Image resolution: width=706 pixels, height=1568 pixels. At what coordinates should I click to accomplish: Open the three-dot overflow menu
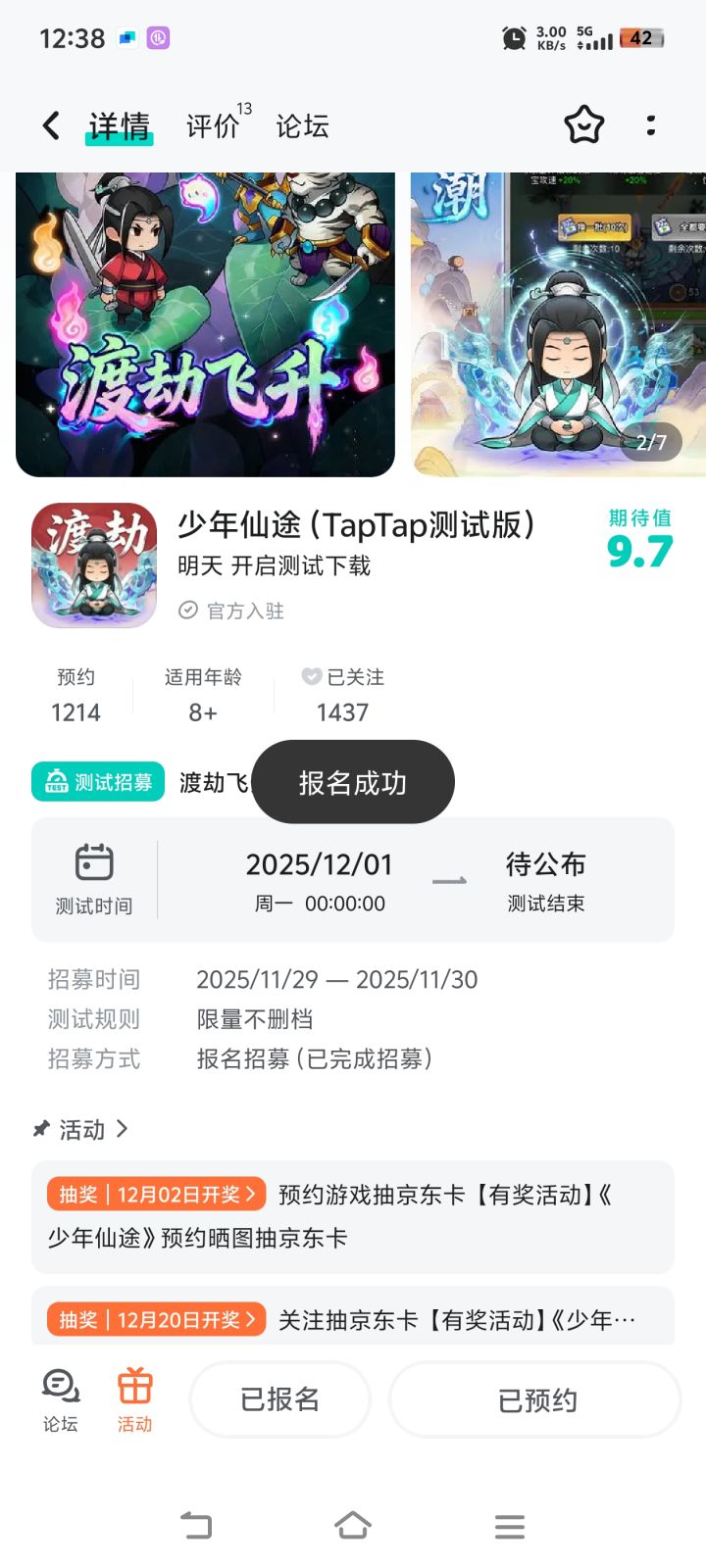[651, 125]
